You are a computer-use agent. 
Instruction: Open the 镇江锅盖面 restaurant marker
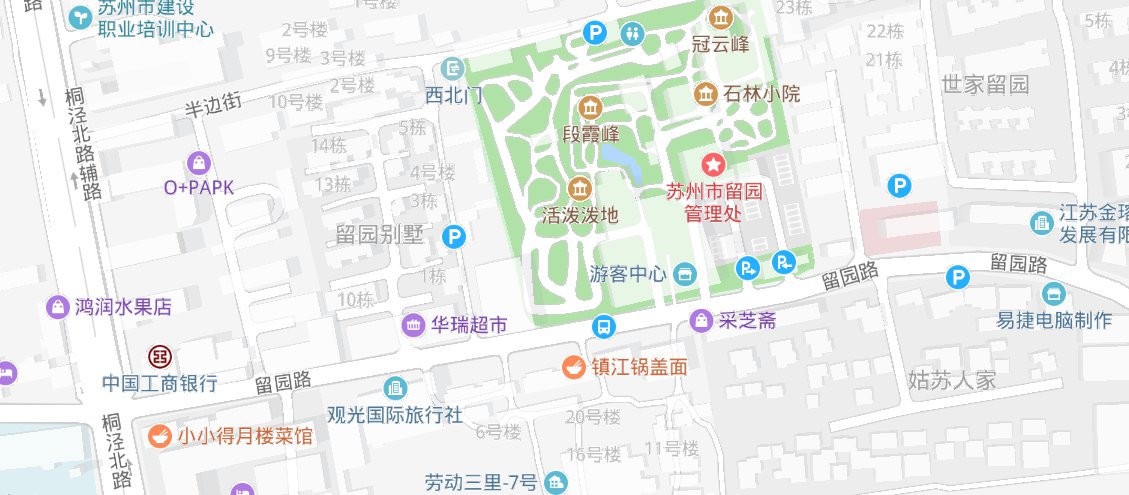(x=574, y=367)
